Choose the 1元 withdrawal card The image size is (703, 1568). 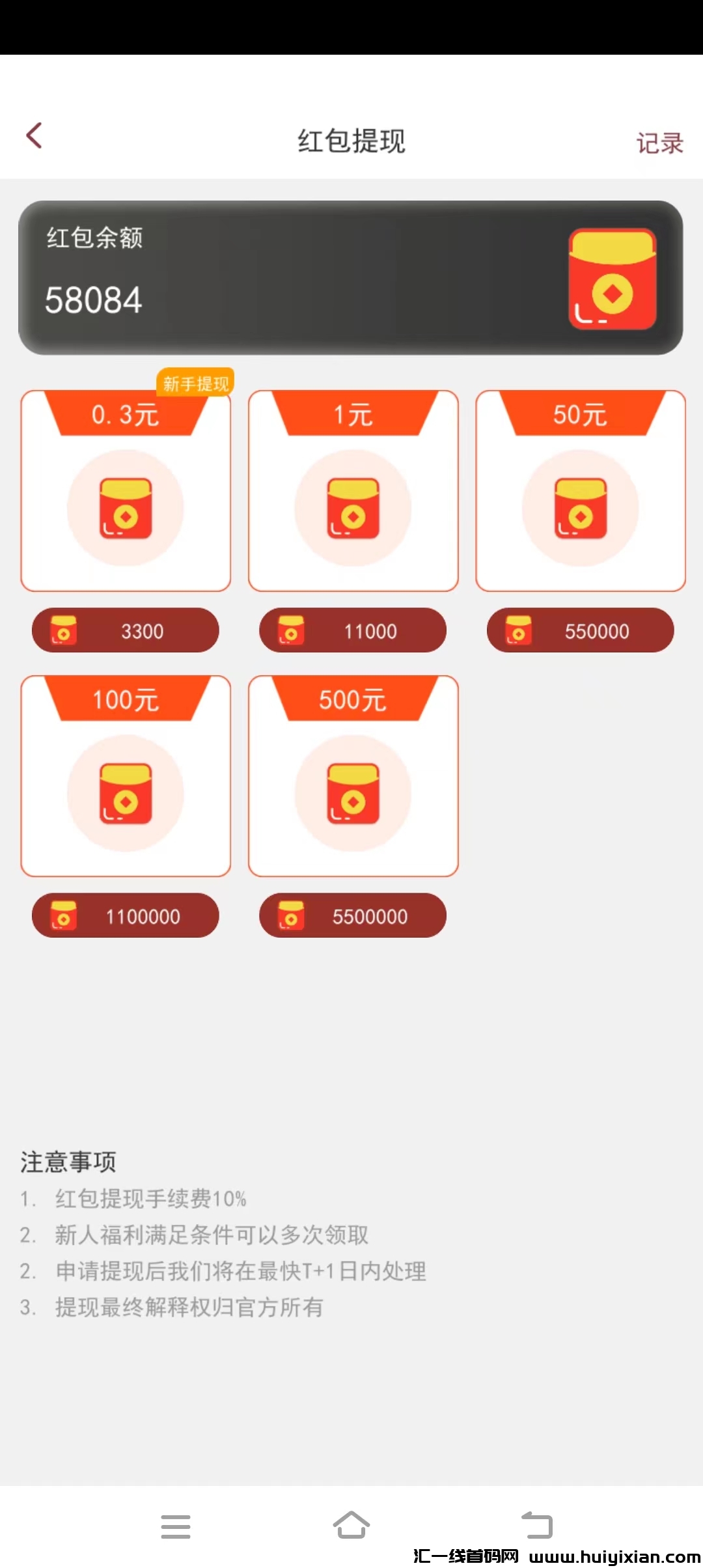coord(353,491)
